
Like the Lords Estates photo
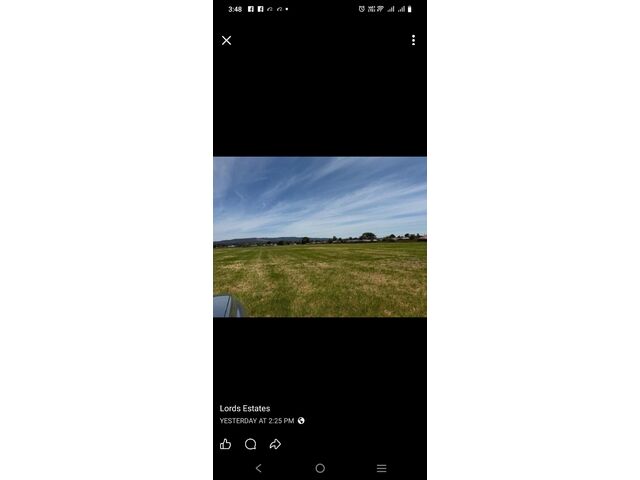tap(225, 444)
